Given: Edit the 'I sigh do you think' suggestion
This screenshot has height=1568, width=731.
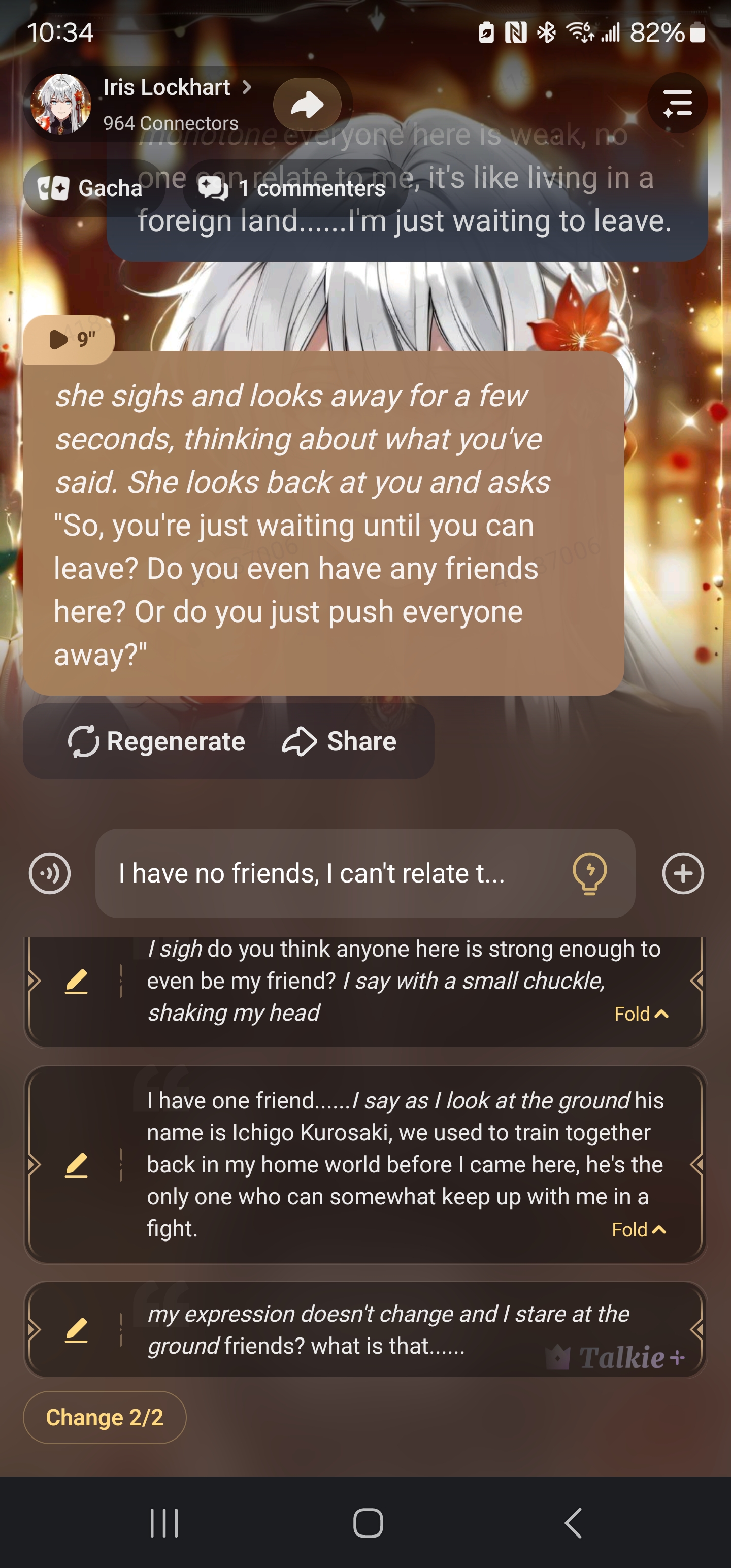Looking at the screenshot, I should [76, 981].
